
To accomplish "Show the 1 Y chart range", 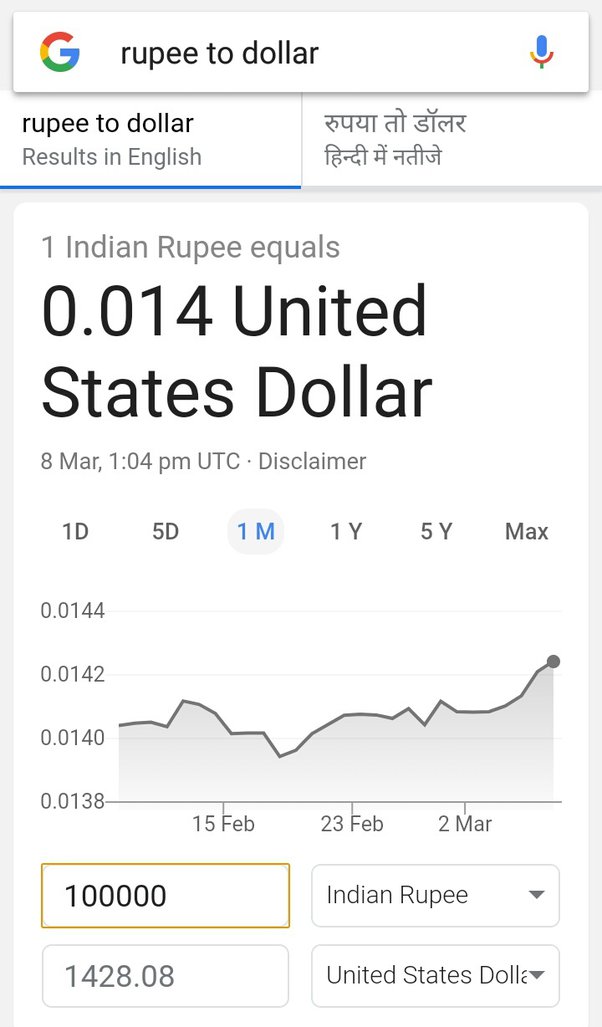I will click(x=346, y=532).
